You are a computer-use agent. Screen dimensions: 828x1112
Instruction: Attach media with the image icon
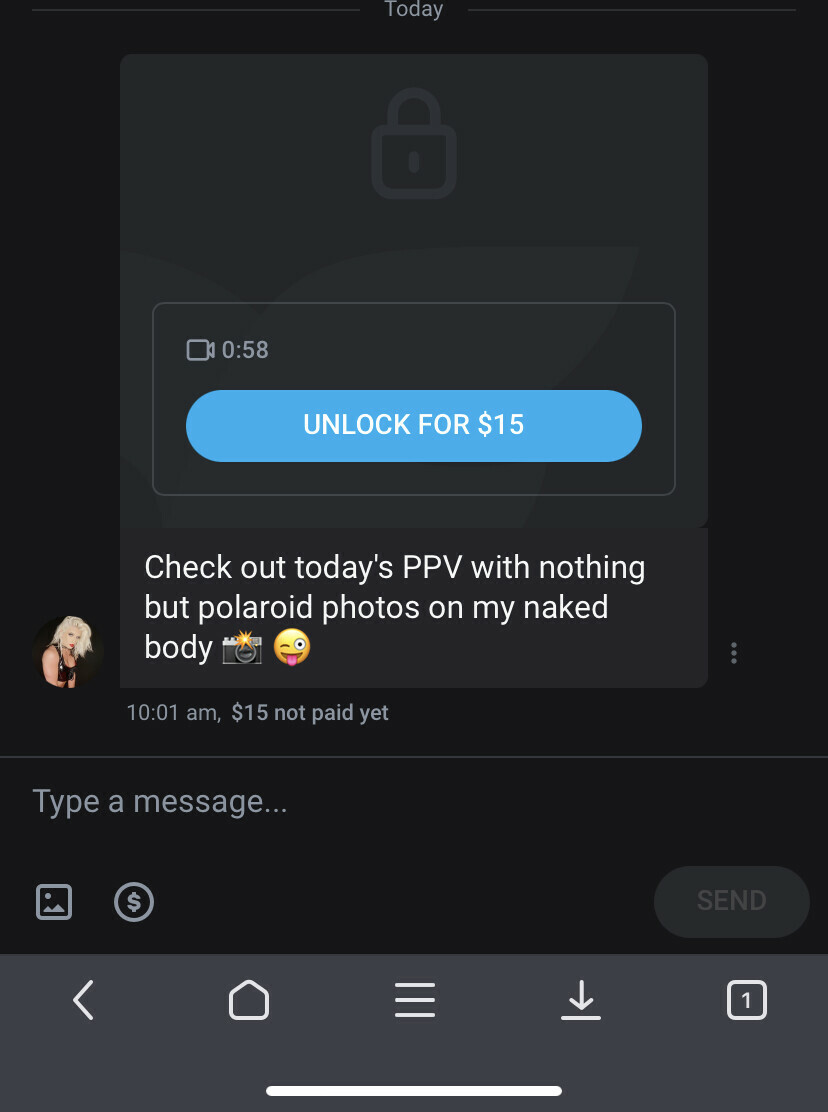point(54,902)
